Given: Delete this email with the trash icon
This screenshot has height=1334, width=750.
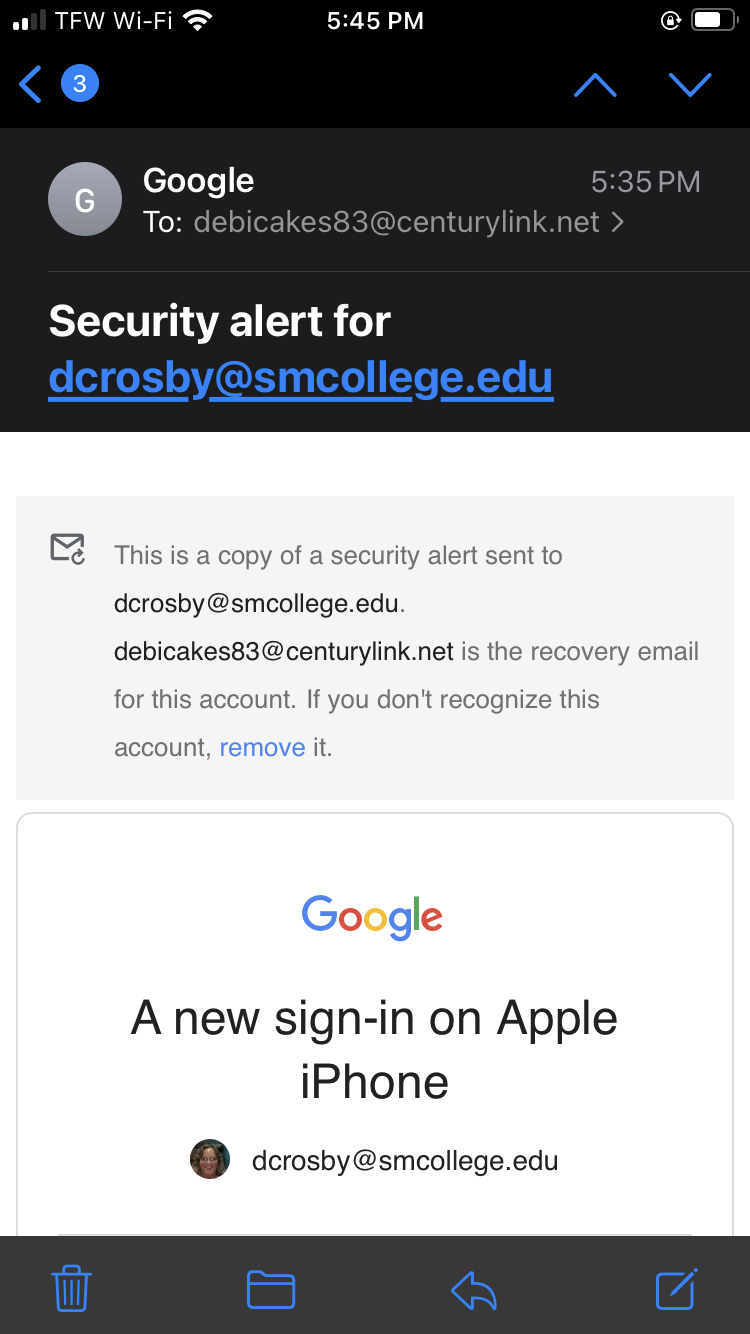Looking at the screenshot, I should pos(71,1288).
